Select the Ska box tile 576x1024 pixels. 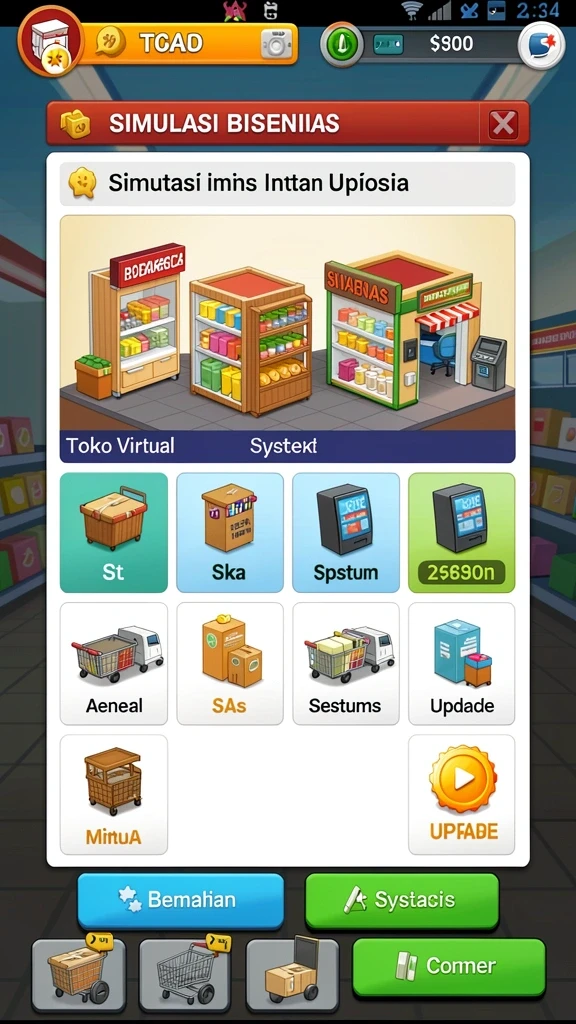coord(230,532)
